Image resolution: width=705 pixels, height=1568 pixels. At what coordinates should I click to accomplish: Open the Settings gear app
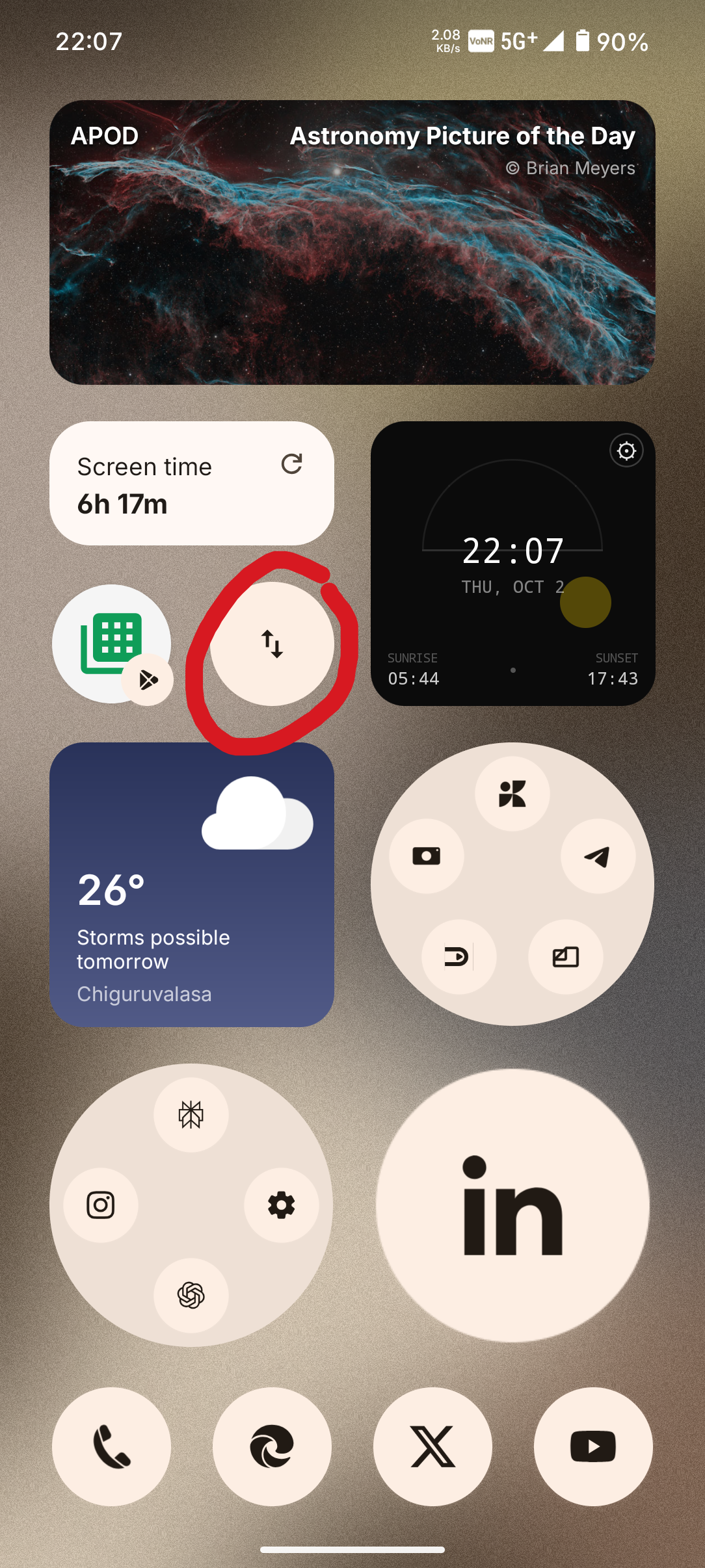tap(281, 1205)
